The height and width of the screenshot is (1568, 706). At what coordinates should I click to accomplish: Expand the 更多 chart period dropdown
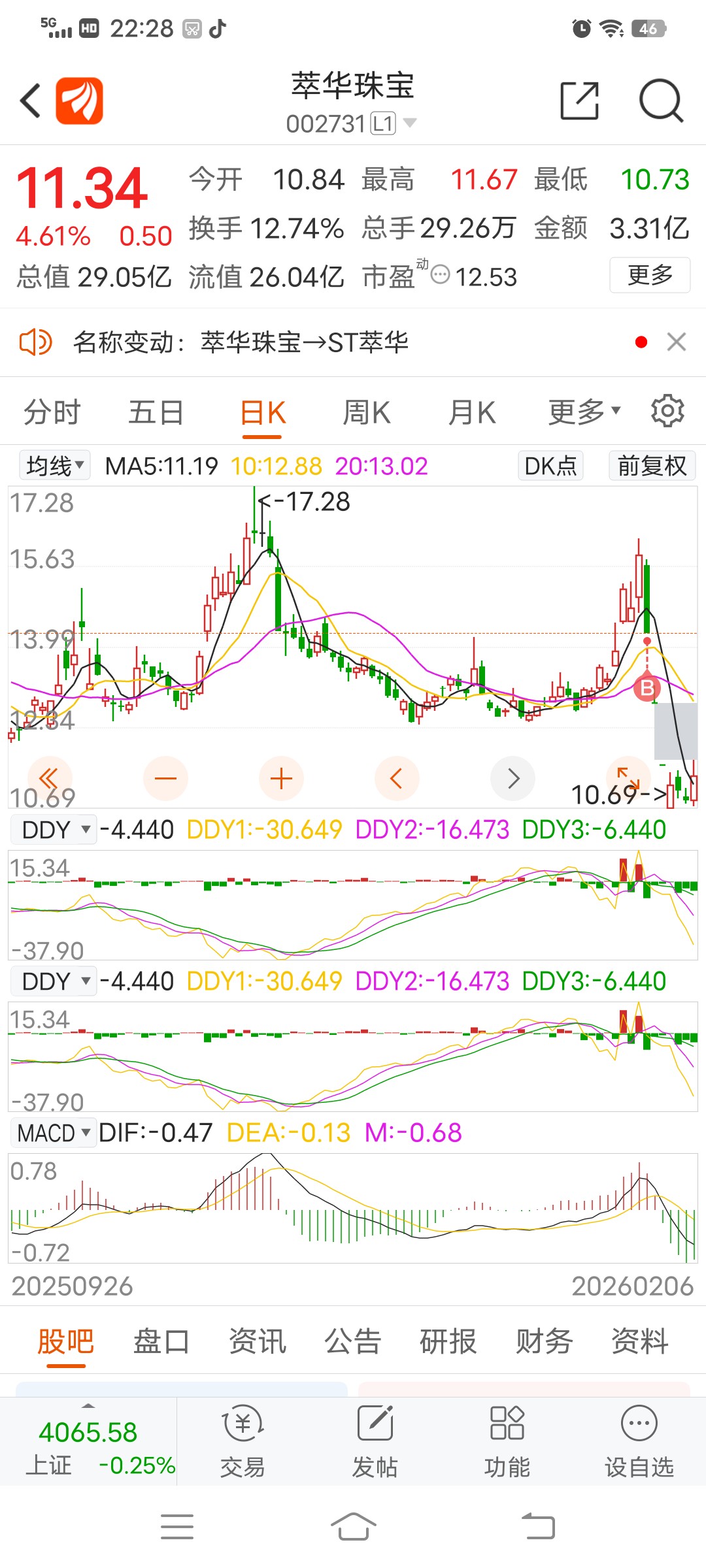(x=583, y=412)
